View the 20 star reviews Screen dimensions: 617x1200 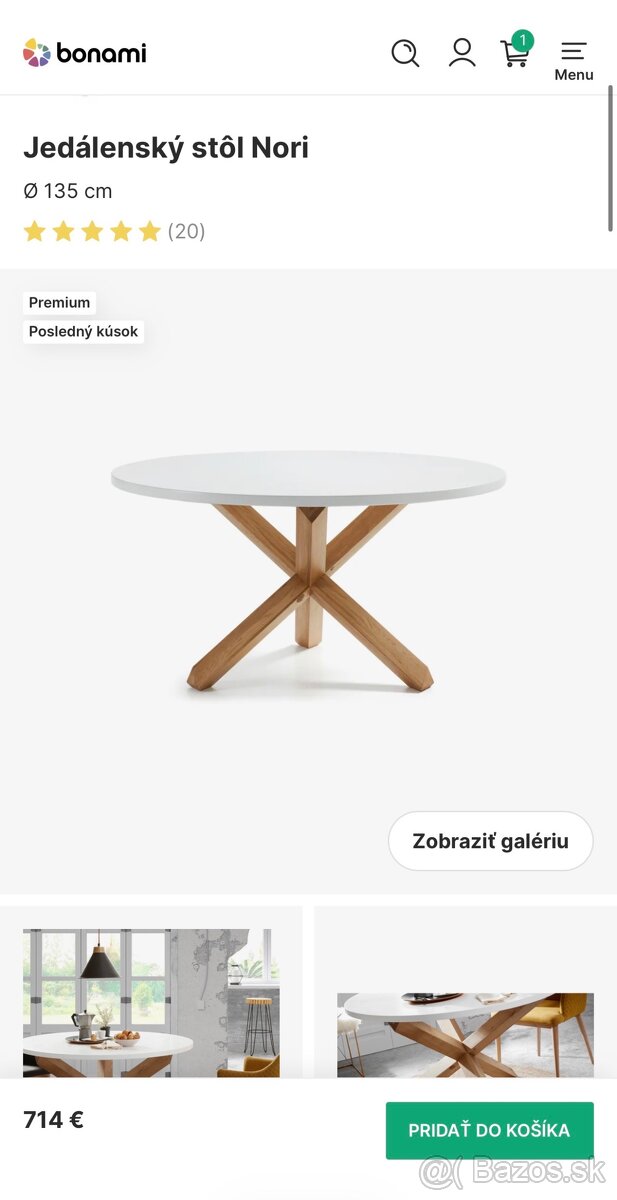click(x=114, y=231)
